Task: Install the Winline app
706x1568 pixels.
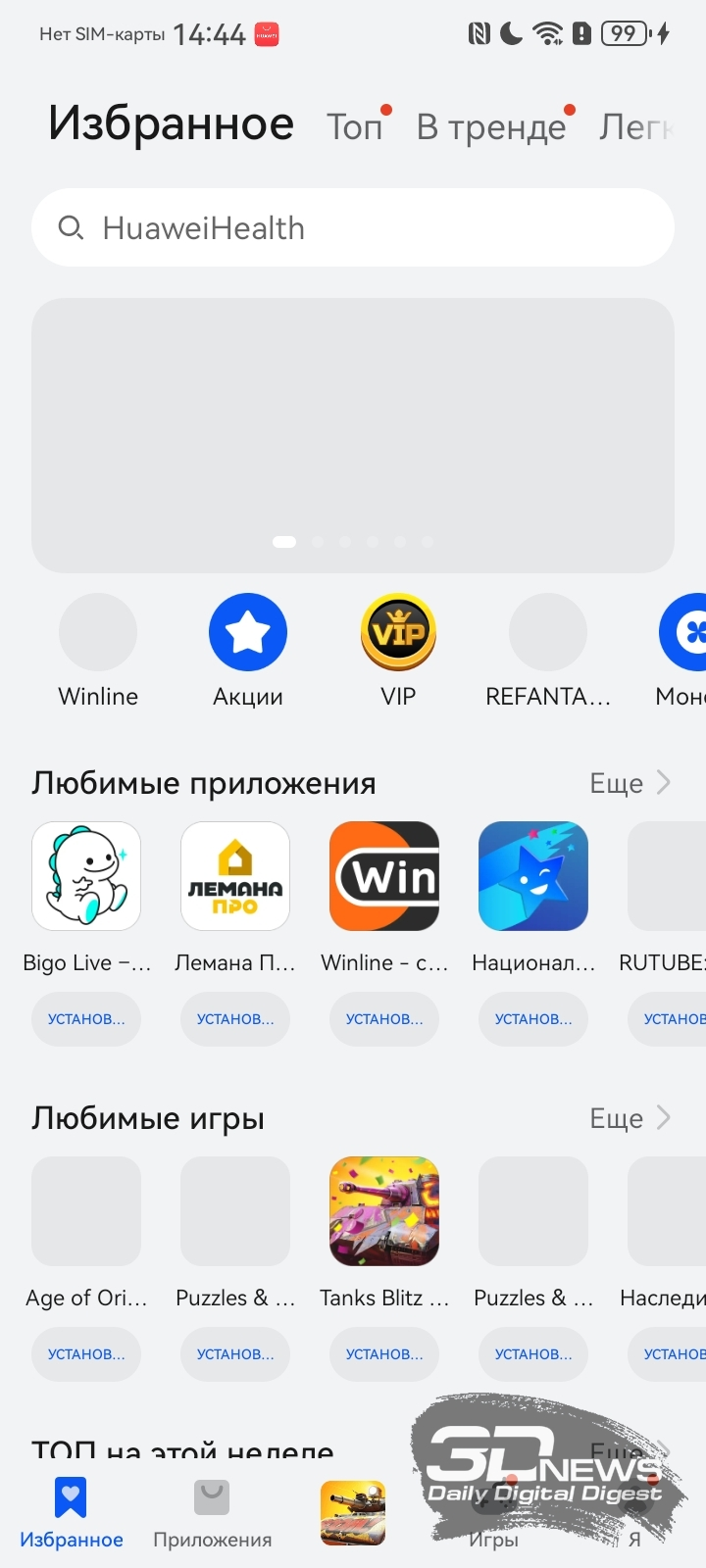Action: pyautogui.click(x=384, y=1019)
